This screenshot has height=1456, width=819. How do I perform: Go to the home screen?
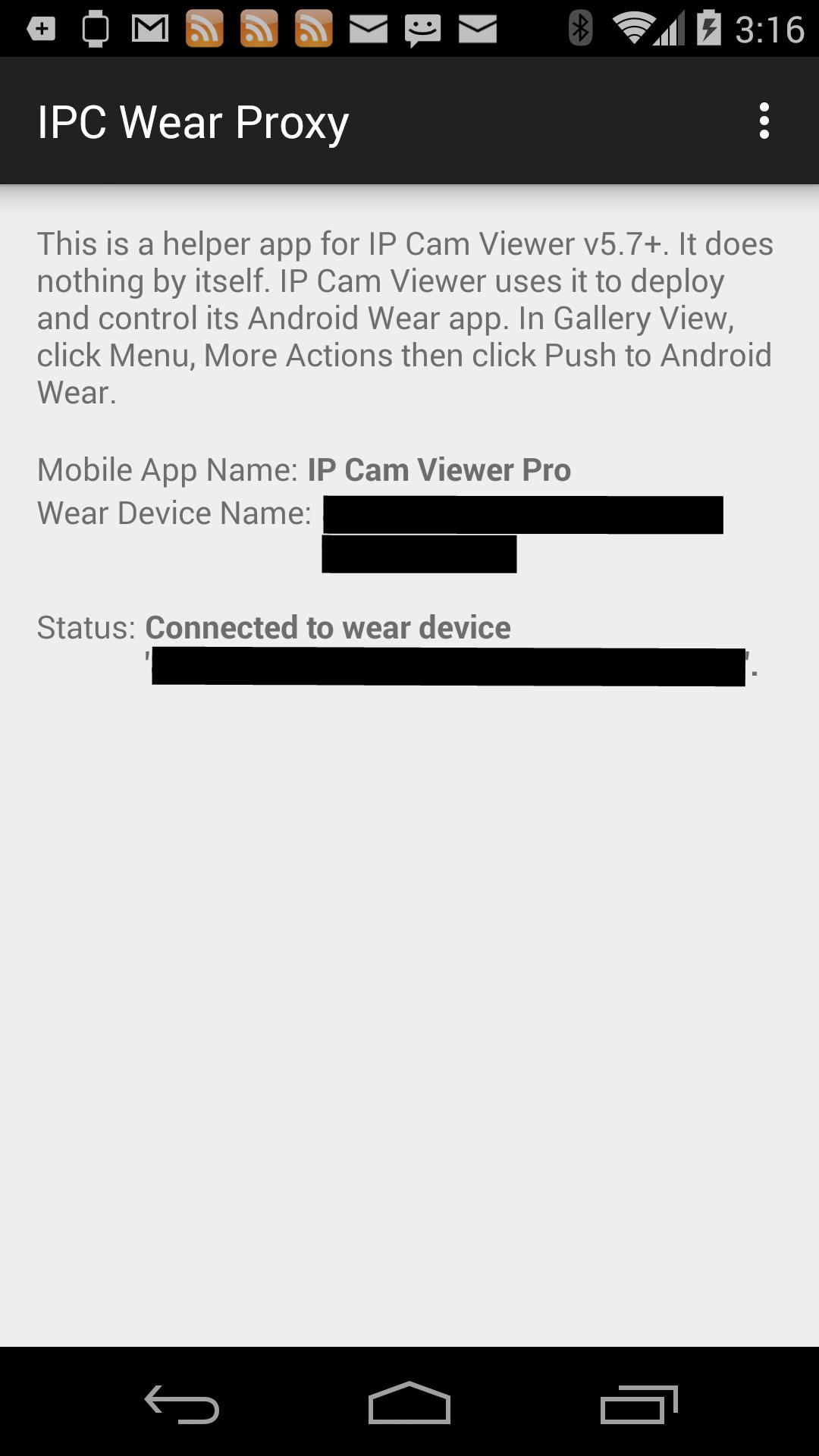pyautogui.click(x=409, y=1404)
